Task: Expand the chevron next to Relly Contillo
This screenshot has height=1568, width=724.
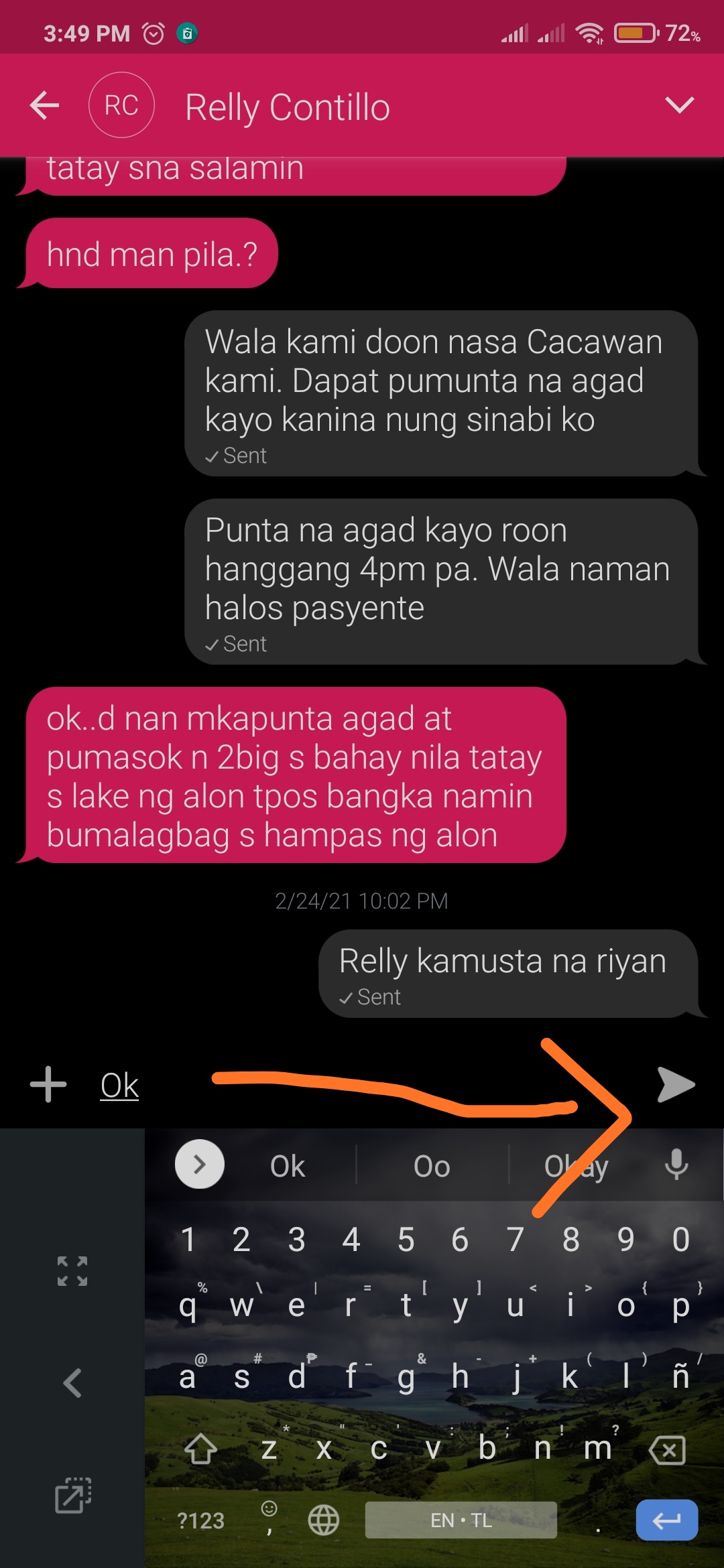Action: [x=679, y=105]
